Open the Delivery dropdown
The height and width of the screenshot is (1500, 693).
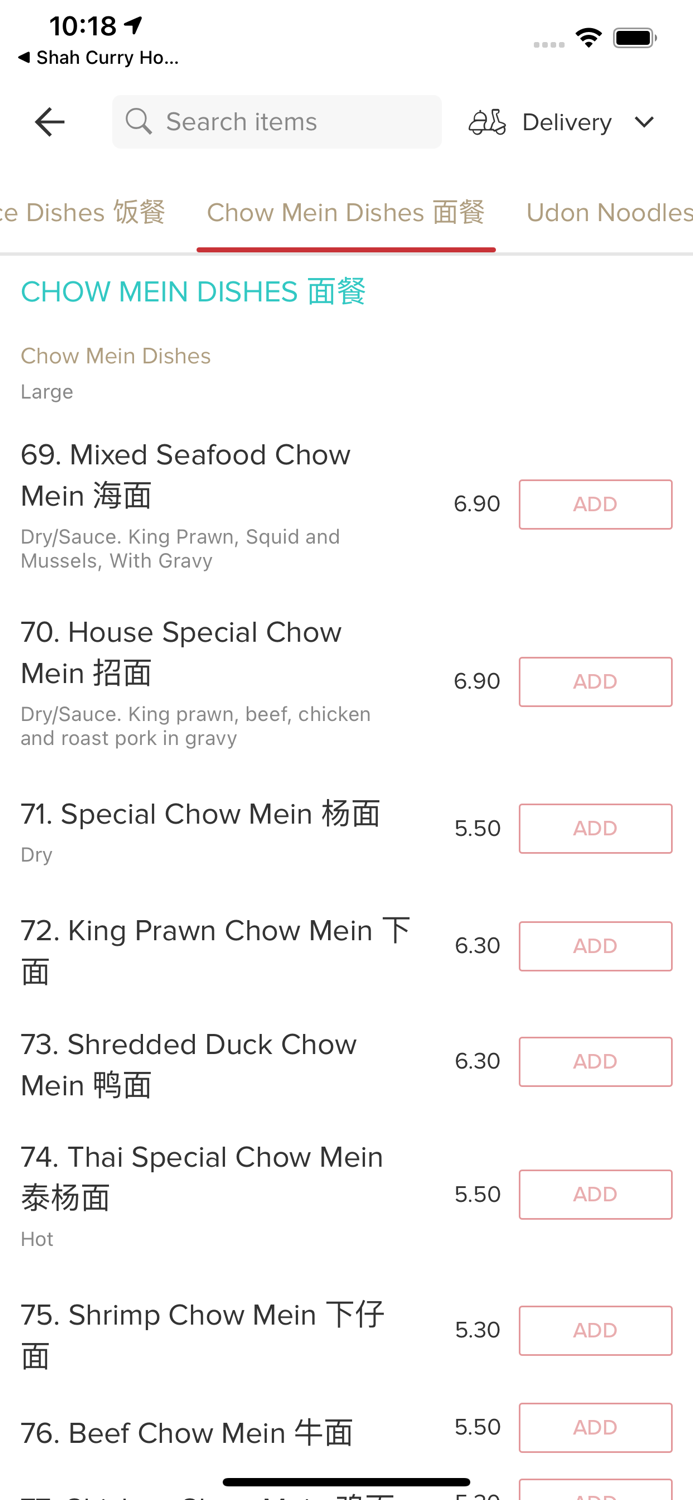pos(562,122)
